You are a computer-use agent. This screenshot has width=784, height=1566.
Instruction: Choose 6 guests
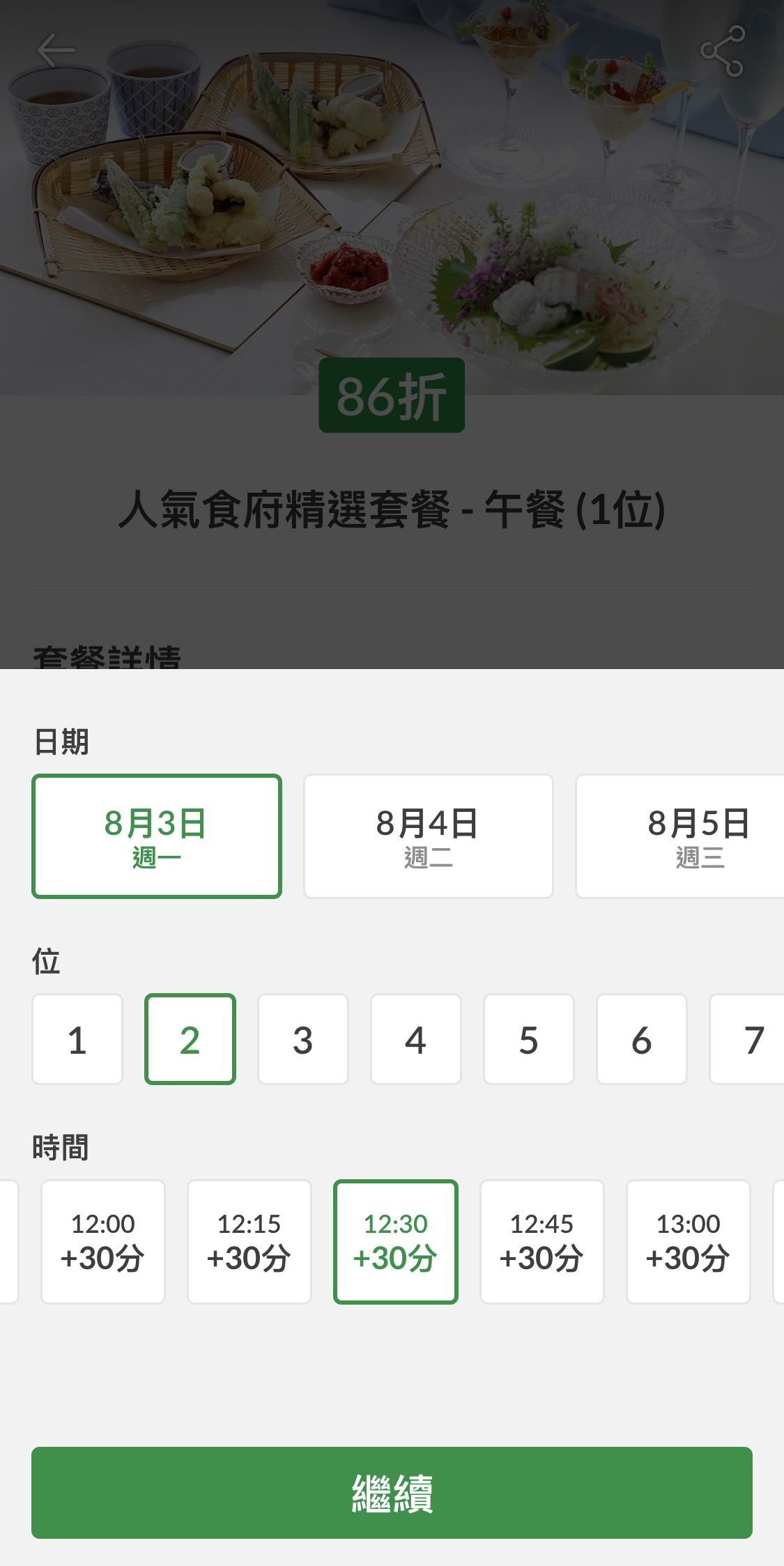click(642, 1039)
